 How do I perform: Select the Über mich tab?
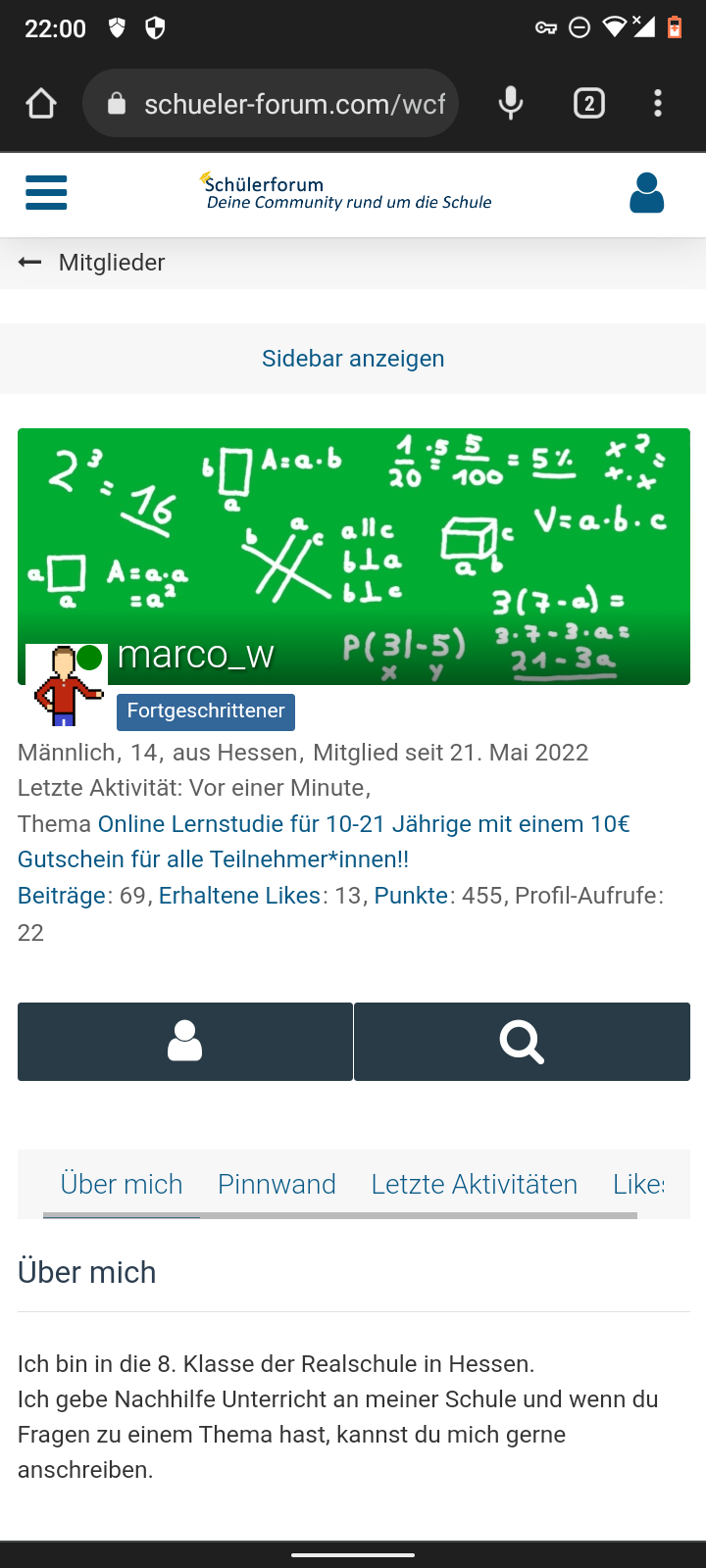point(122,1184)
